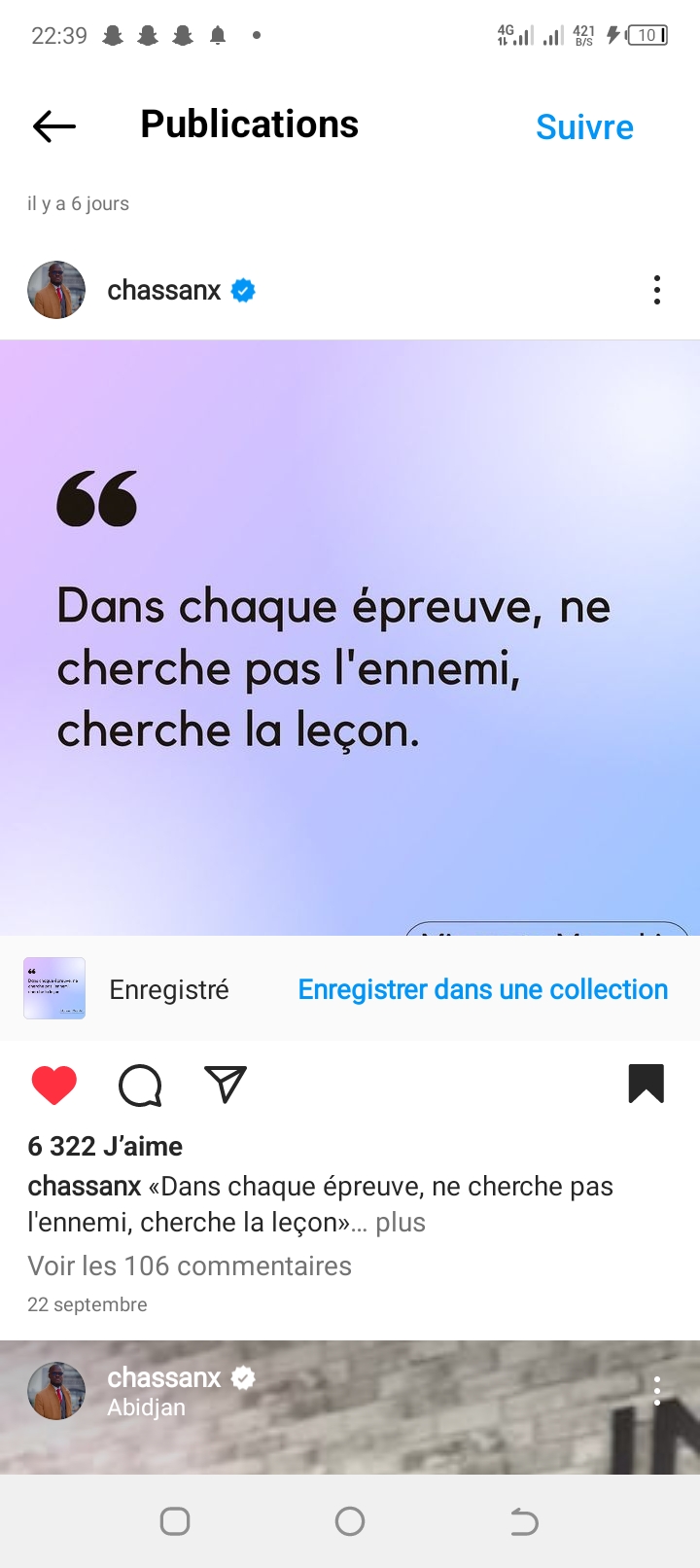
Task: Go to the system home screen
Action: [350, 1521]
